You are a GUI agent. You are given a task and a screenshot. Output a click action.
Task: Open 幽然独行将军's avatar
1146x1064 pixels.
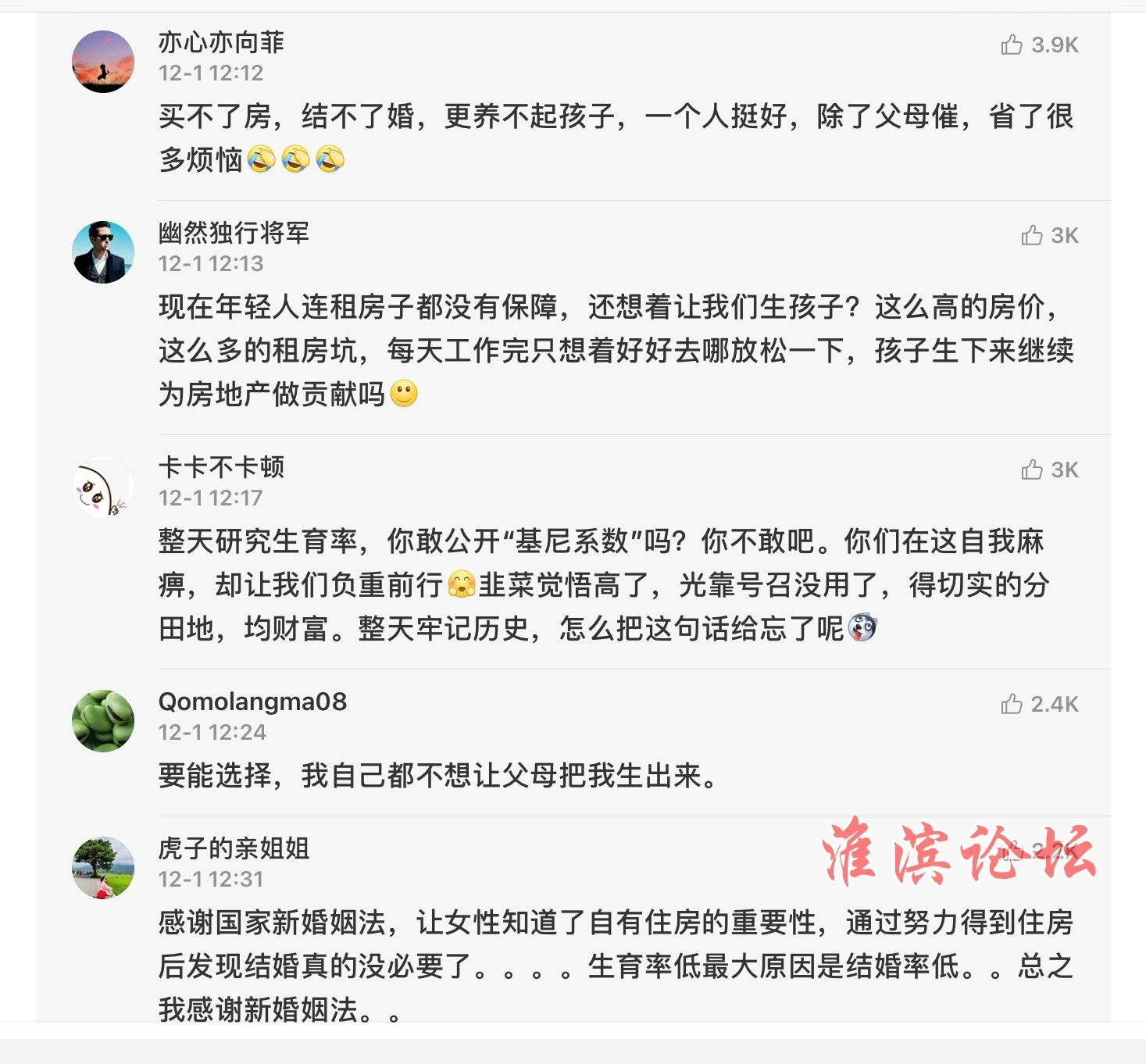[x=103, y=252]
